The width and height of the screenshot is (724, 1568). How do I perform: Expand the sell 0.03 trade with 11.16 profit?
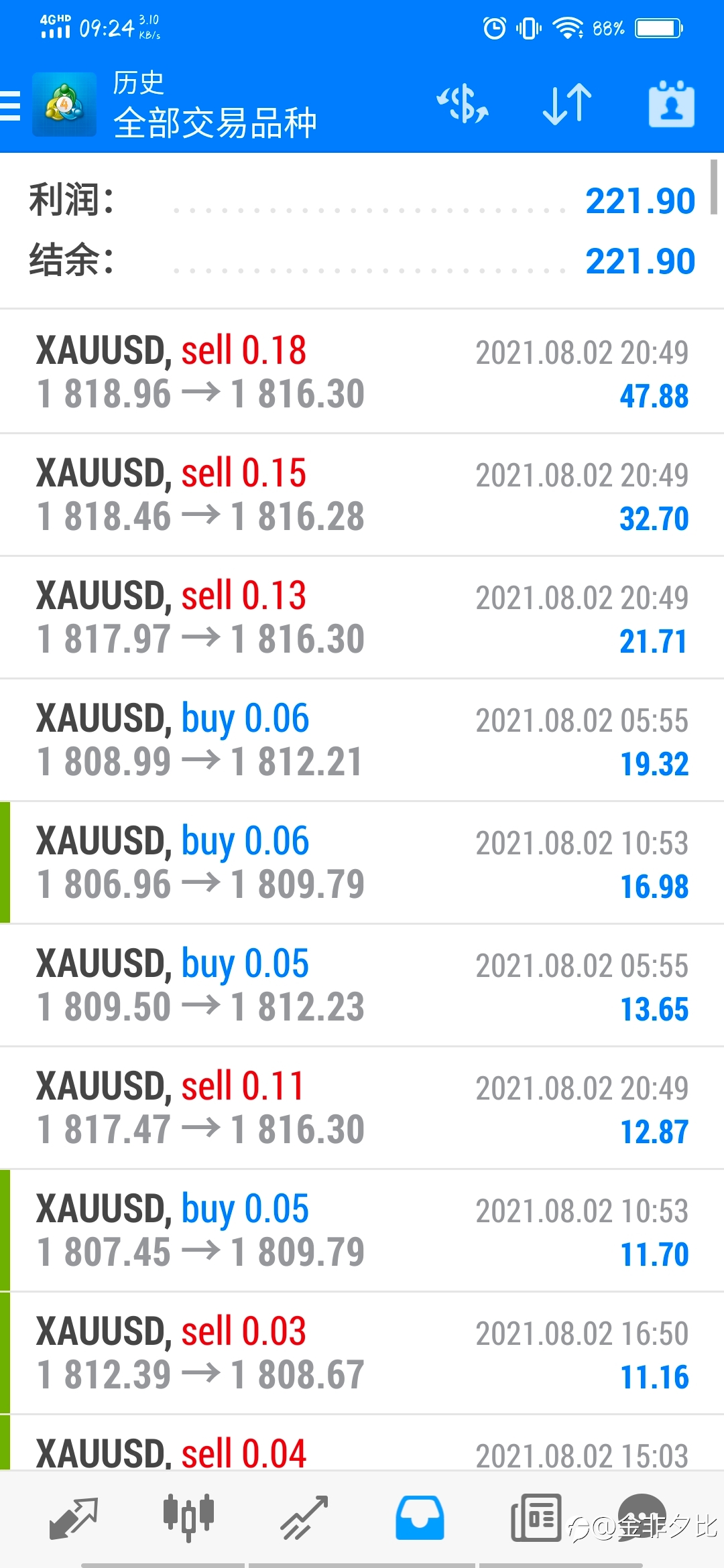[x=362, y=1353]
